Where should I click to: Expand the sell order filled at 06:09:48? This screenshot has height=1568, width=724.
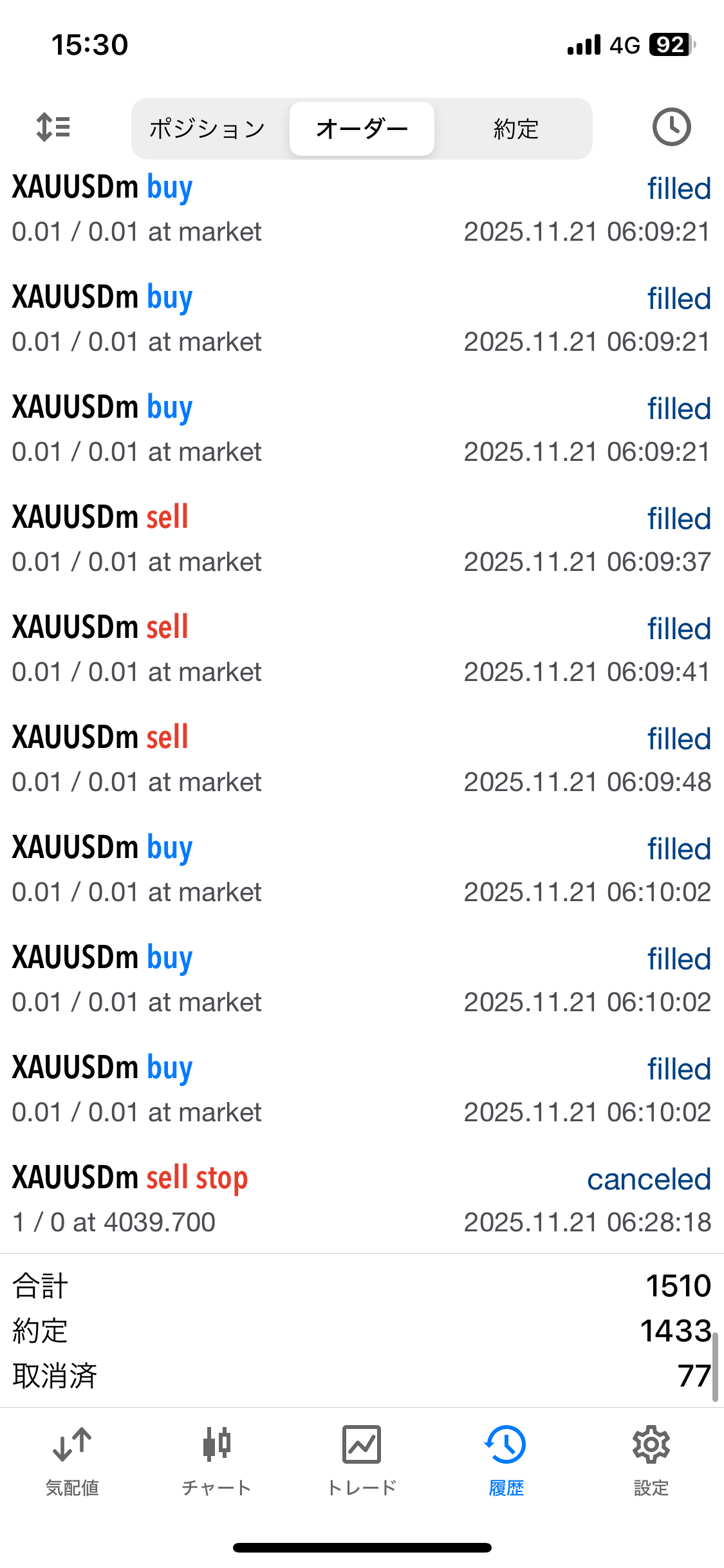(362, 760)
